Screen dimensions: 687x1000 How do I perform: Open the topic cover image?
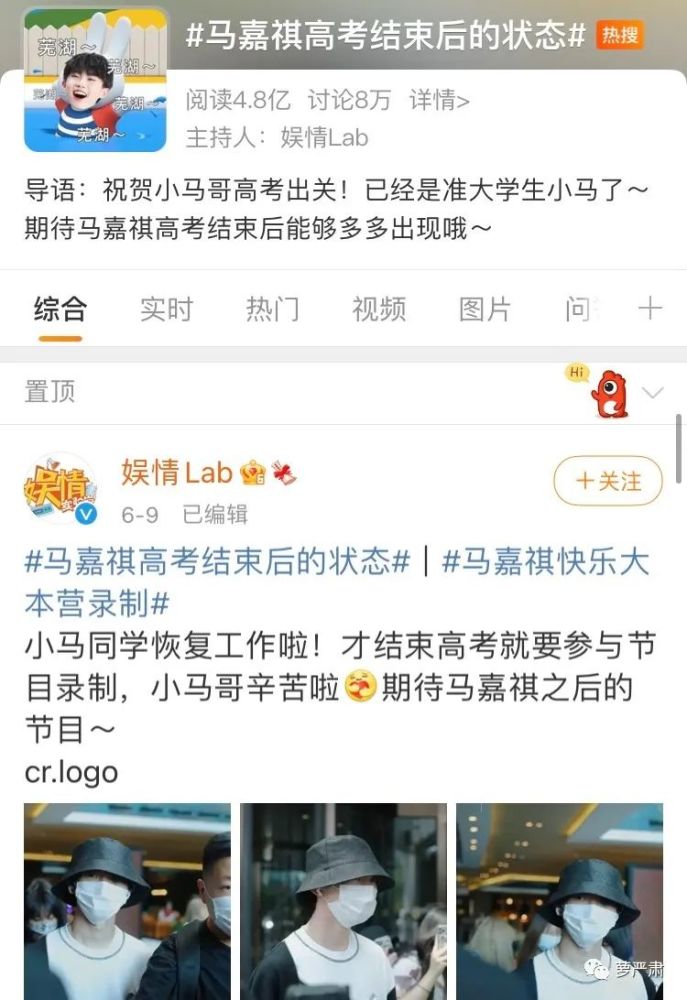(x=95, y=80)
